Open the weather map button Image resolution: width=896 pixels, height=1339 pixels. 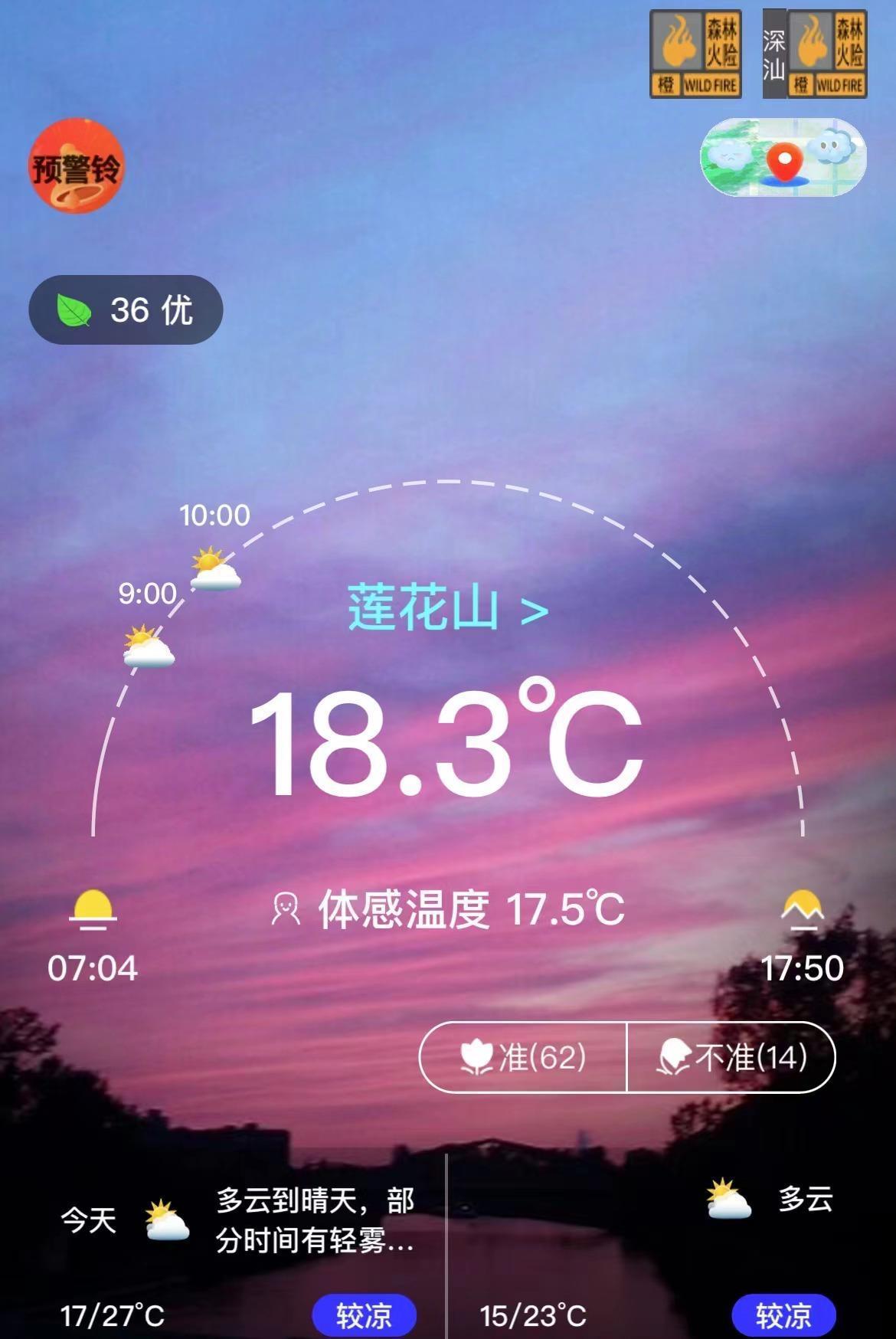click(x=783, y=158)
